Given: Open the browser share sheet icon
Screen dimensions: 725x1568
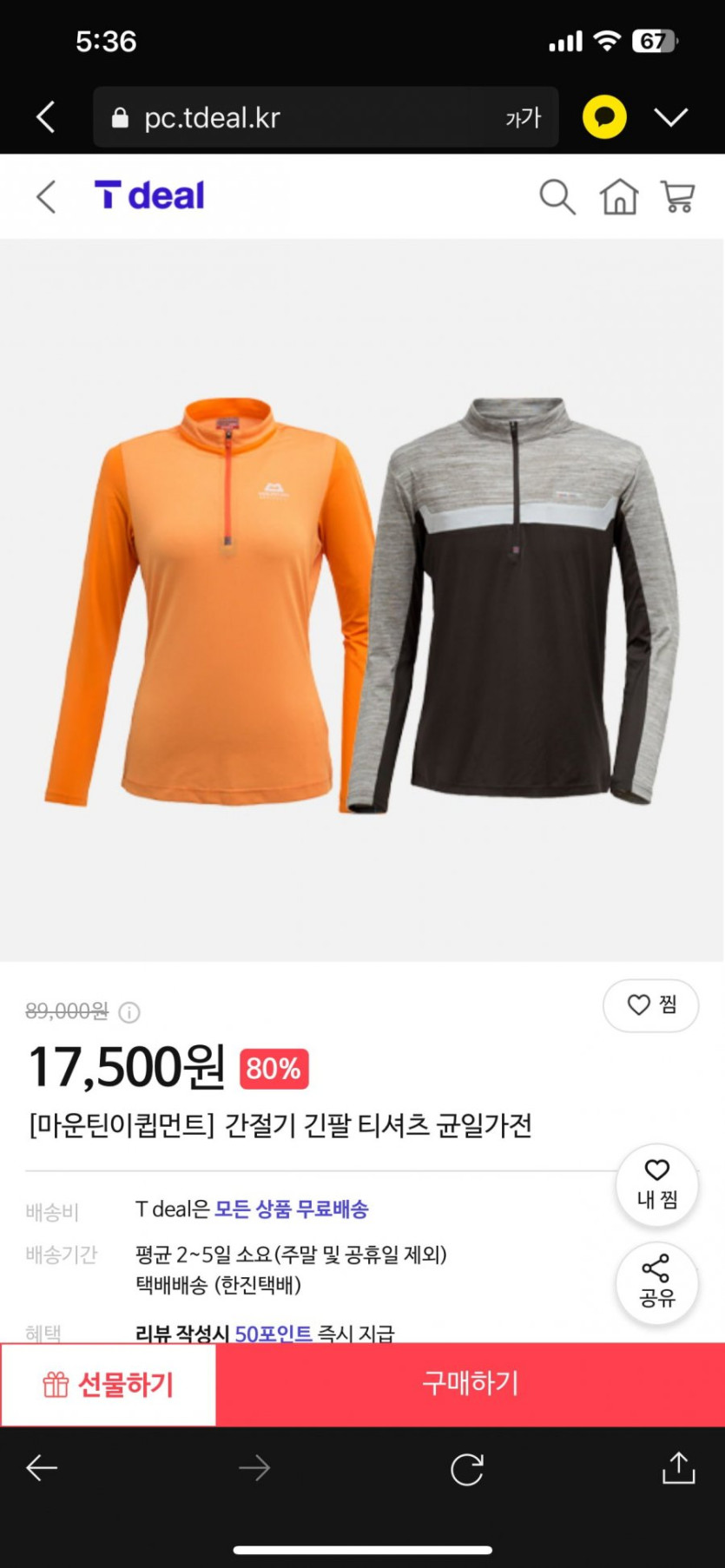Looking at the screenshot, I should (678, 1468).
